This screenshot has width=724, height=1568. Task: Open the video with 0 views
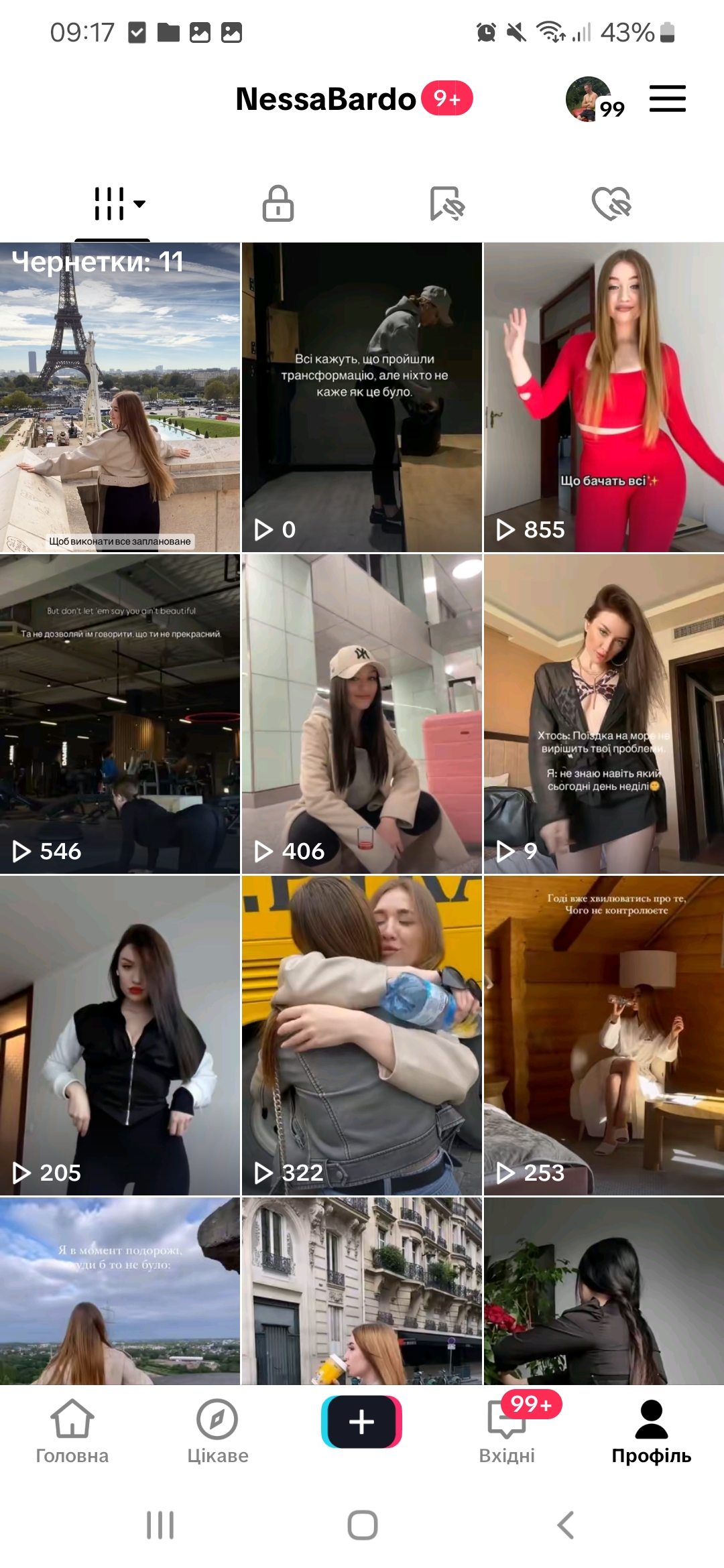point(361,397)
